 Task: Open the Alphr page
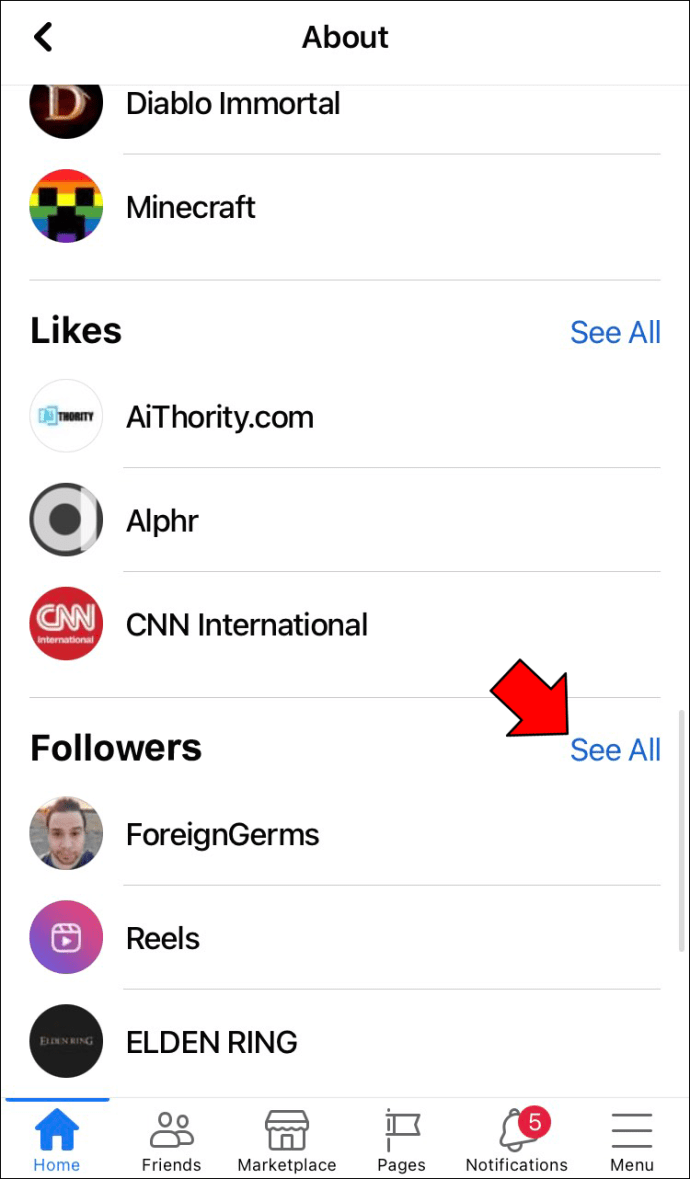[x=345, y=520]
